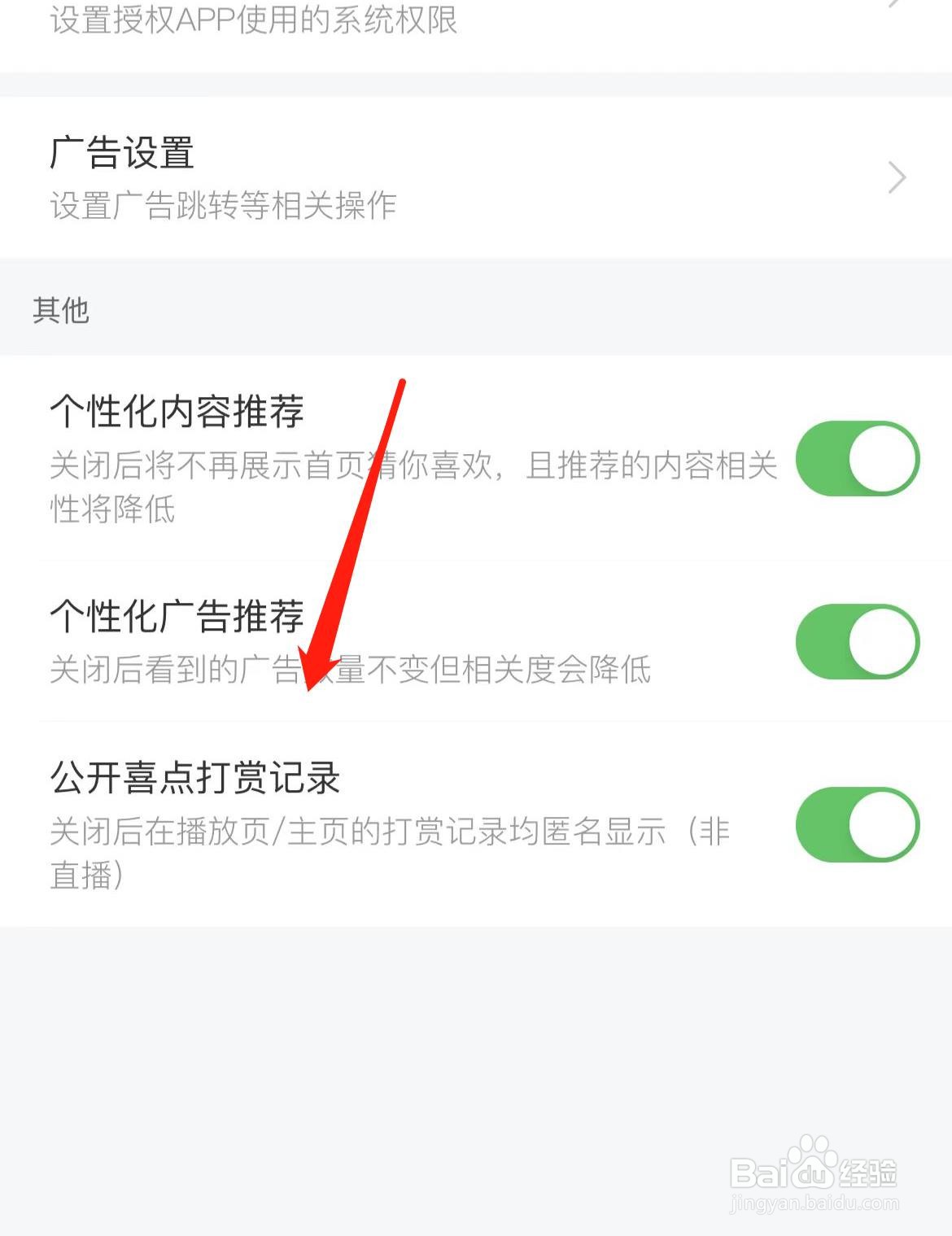
Task: Select the 设置广告跳转等相关操作 description text
Action: 221,207
